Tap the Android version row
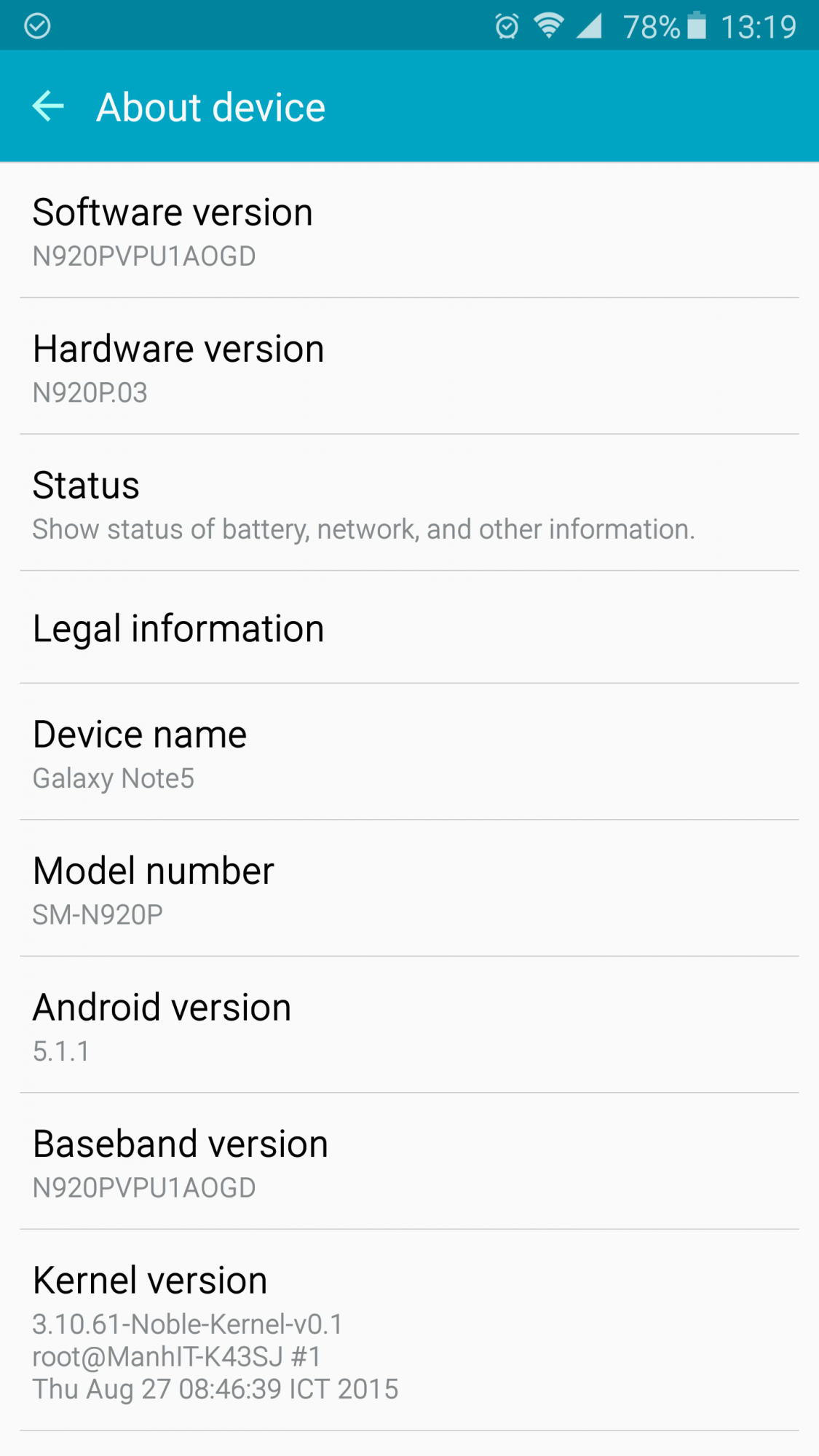The width and height of the screenshot is (819, 1456). (x=409, y=1025)
